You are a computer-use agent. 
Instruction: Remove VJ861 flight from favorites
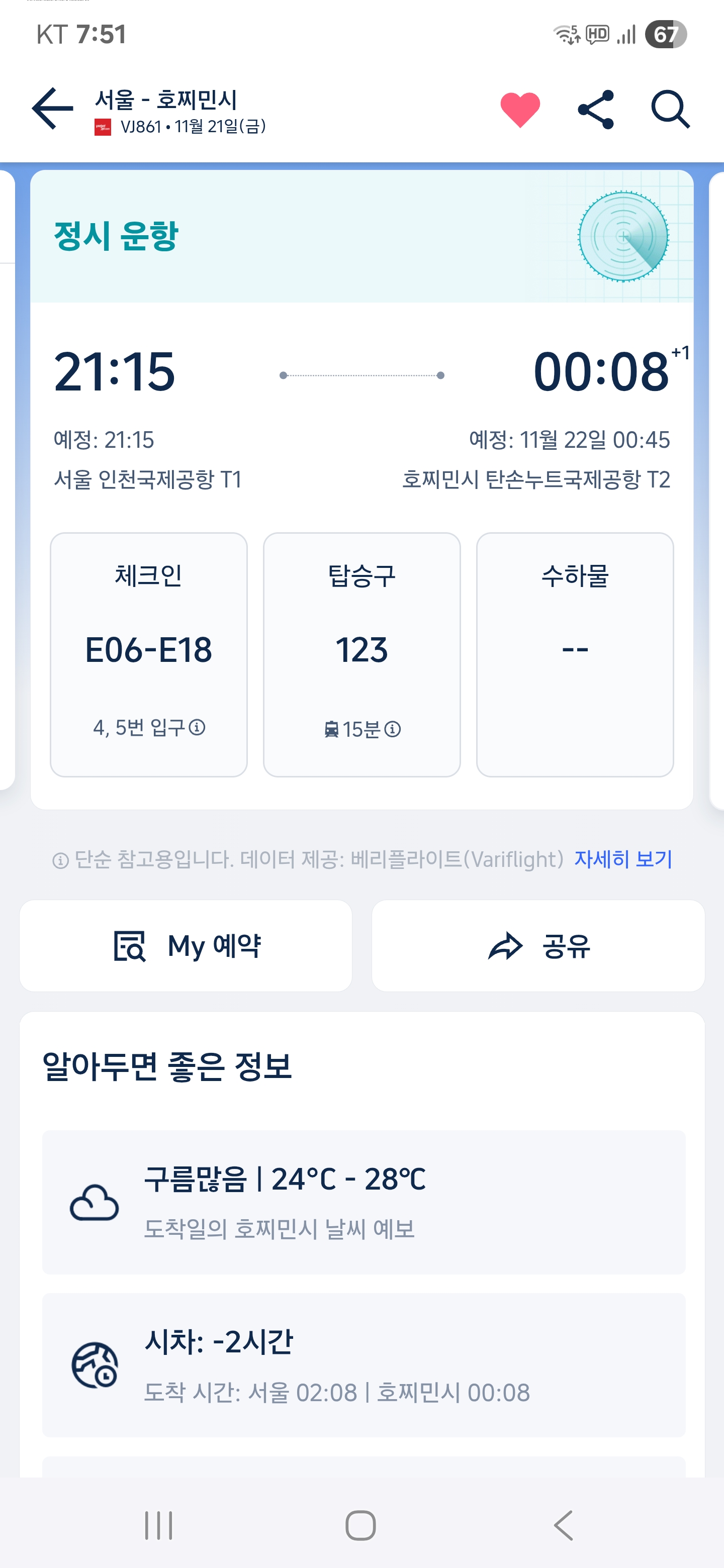pyautogui.click(x=519, y=110)
